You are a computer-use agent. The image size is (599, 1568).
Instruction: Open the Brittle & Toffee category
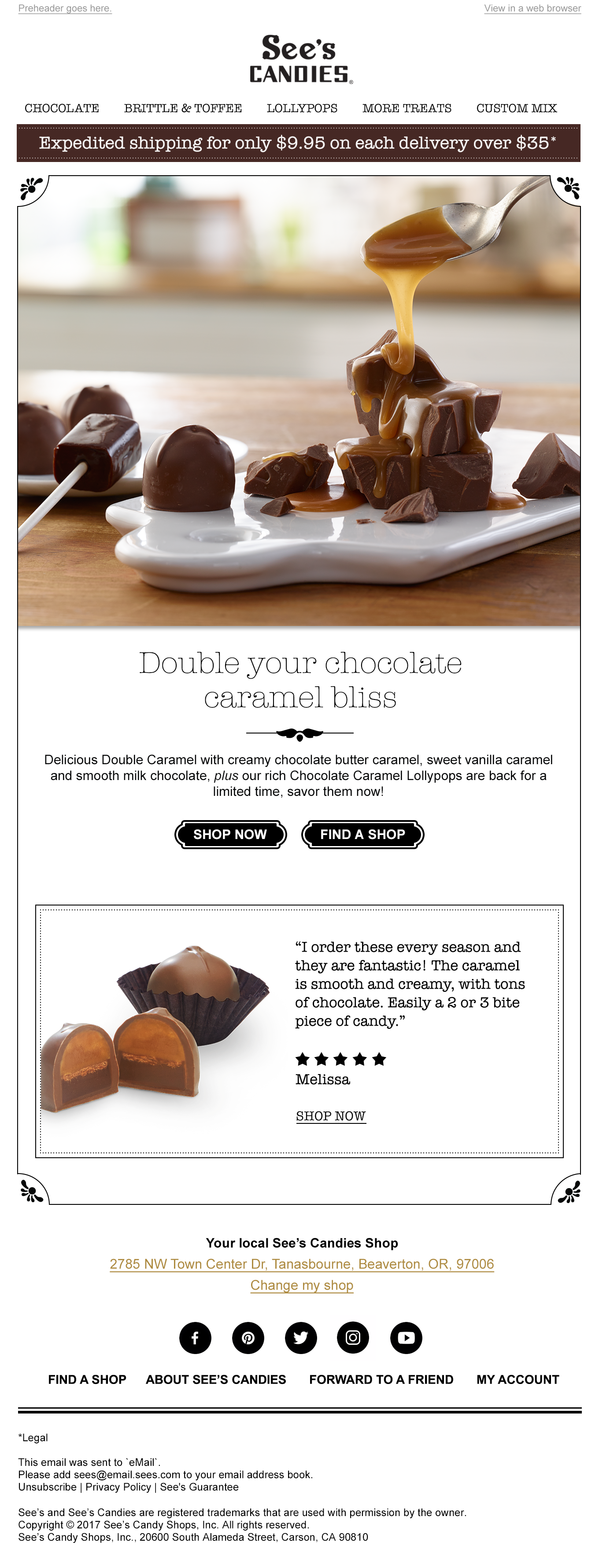pos(183,108)
